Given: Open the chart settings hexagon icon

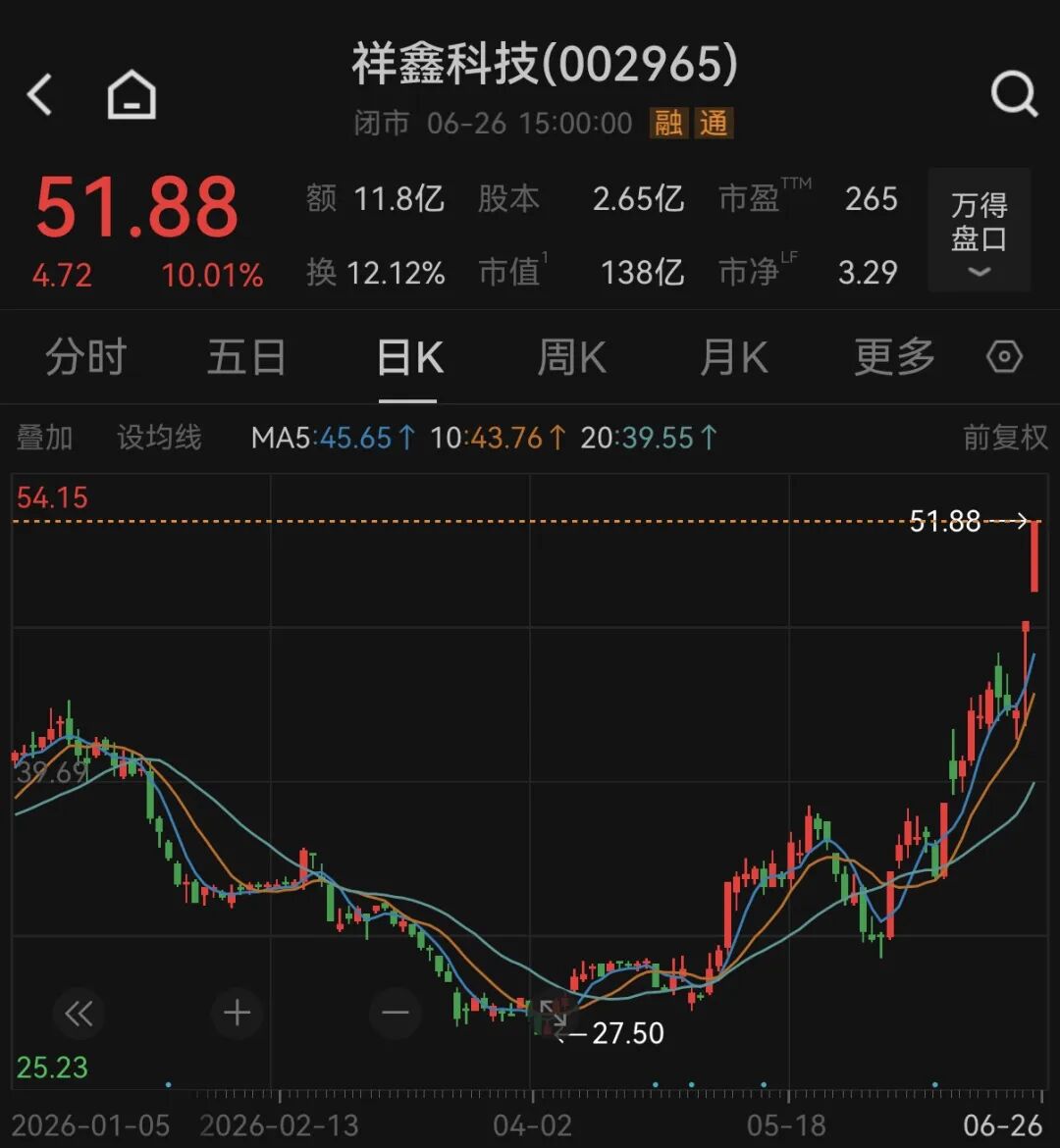Looking at the screenshot, I should (1004, 357).
